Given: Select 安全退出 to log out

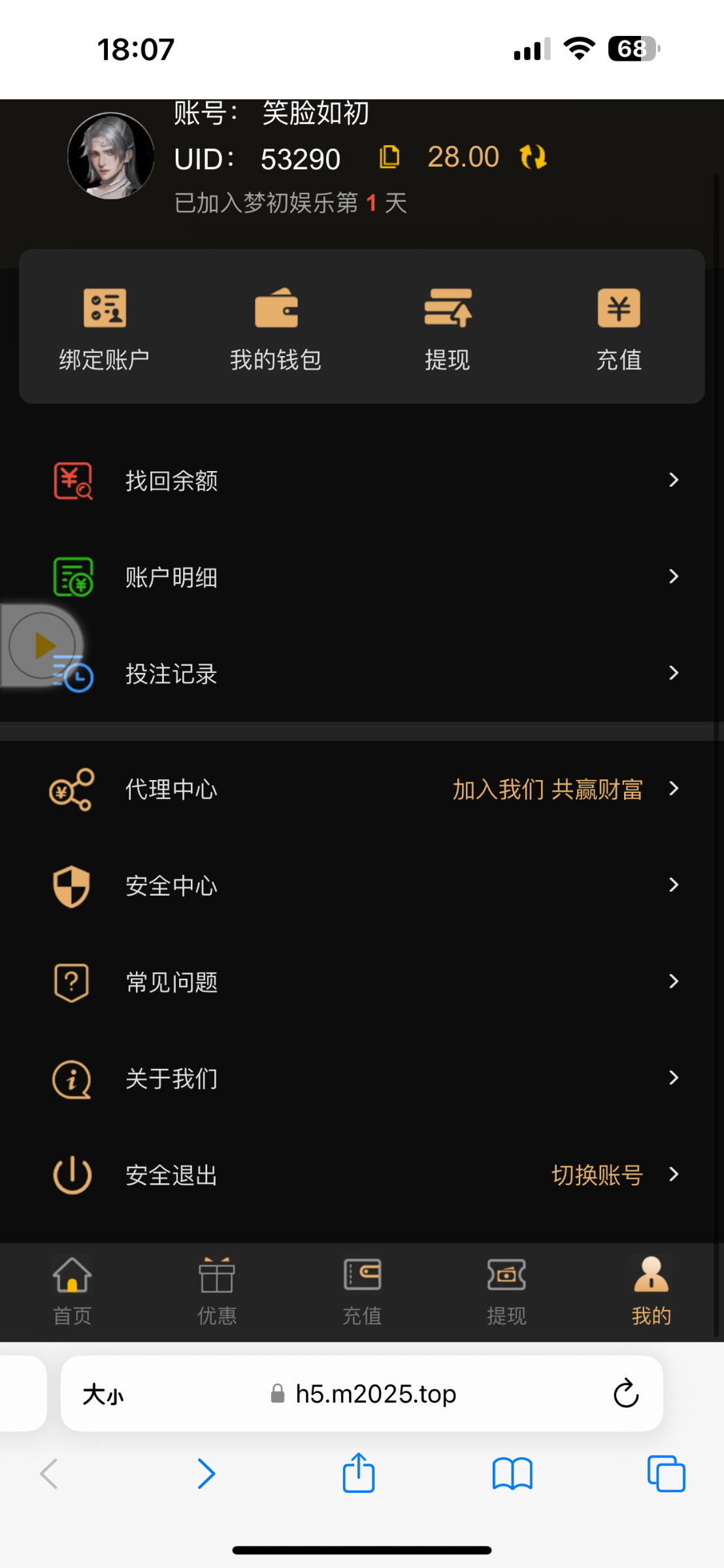Looking at the screenshot, I should pos(171,1175).
